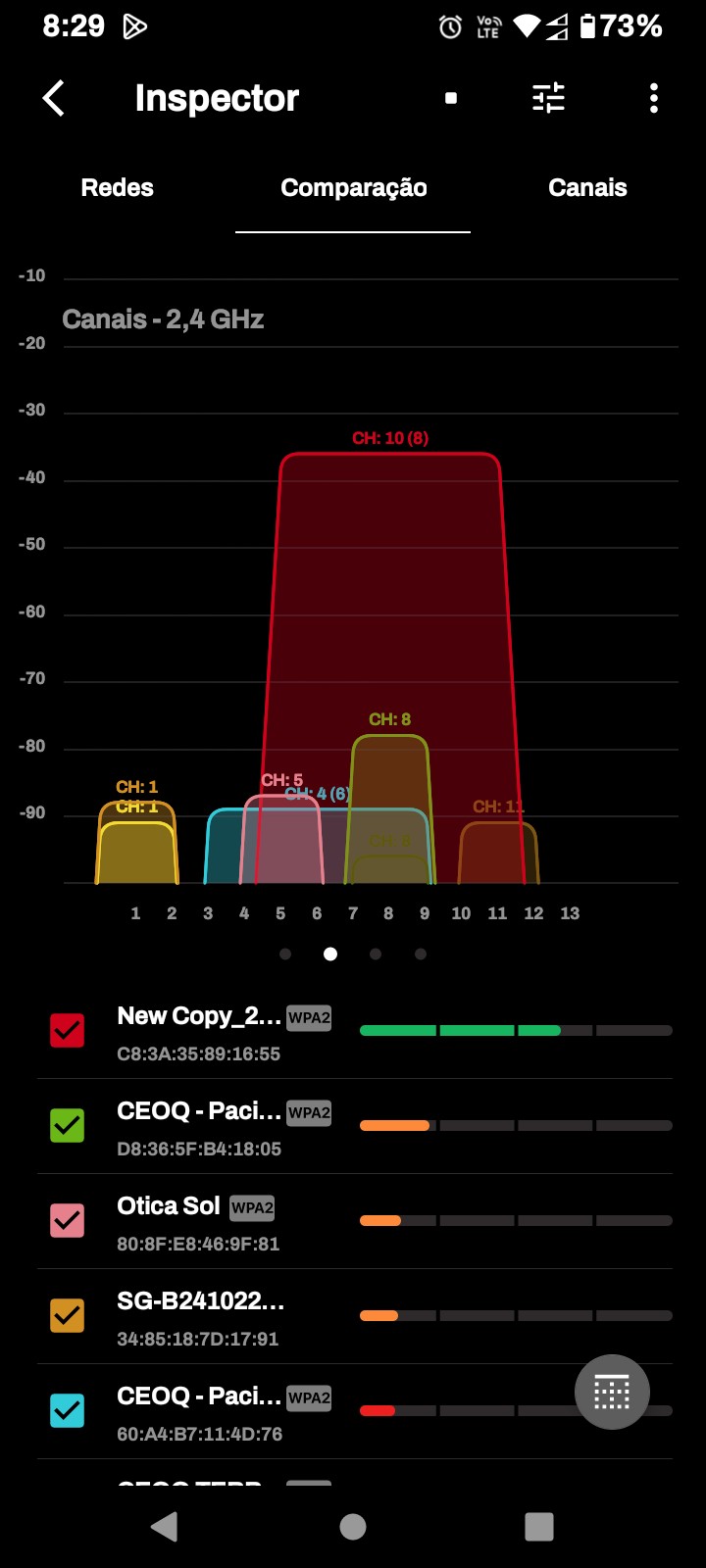Open recent apps from navigation bar
Image resolution: width=706 pixels, height=1568 pixels.
click(x=539, y=1527)
